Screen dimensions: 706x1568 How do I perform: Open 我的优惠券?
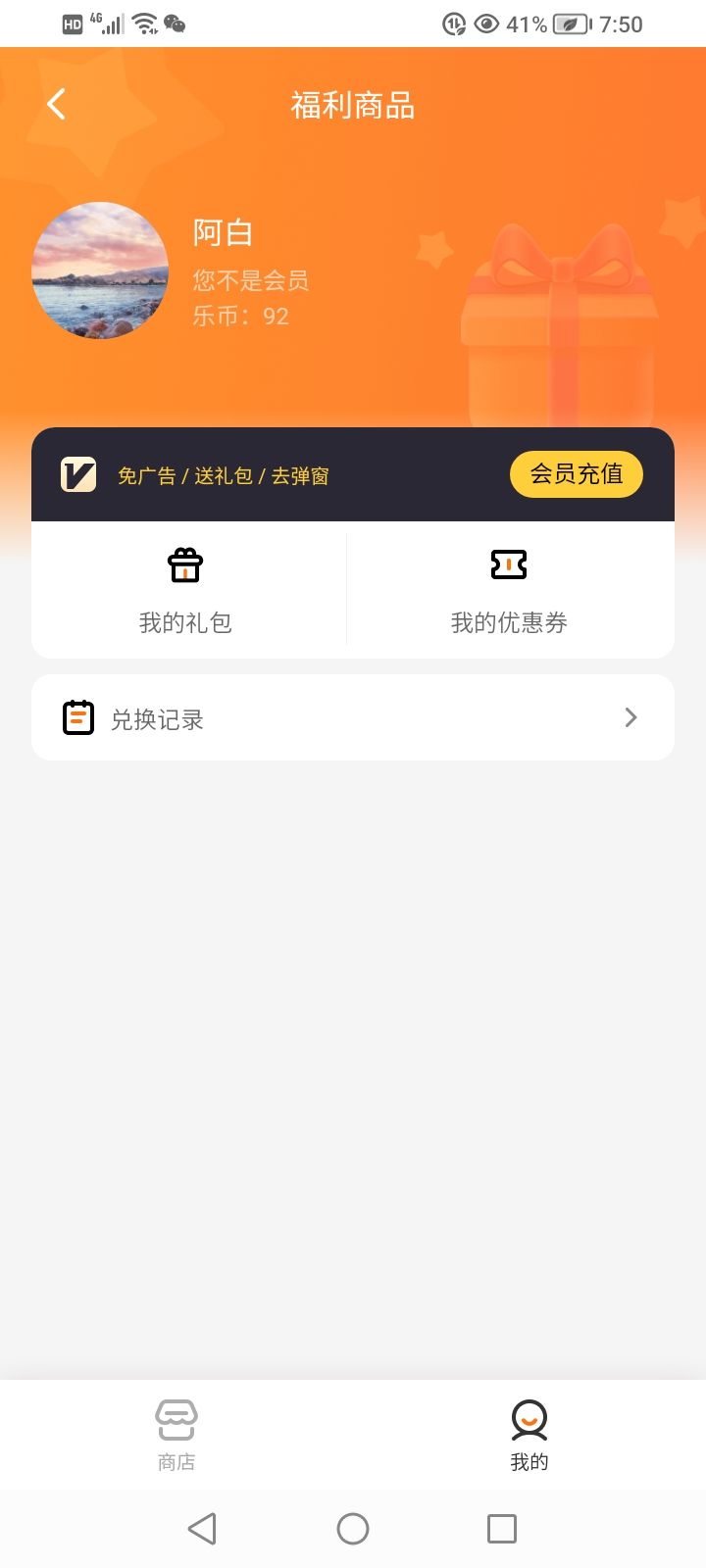(509, 590)
